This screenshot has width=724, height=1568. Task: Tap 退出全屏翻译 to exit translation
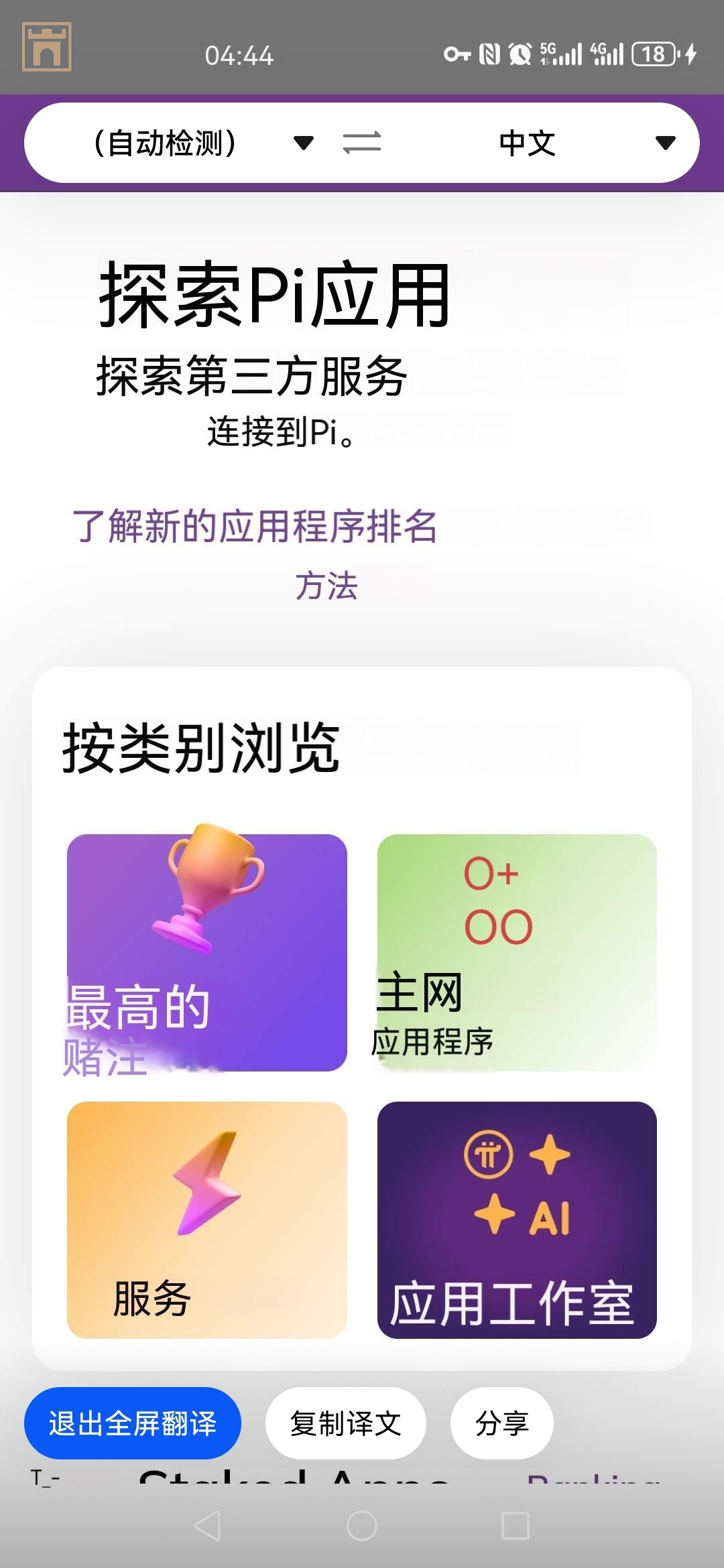pos(133,1423)
